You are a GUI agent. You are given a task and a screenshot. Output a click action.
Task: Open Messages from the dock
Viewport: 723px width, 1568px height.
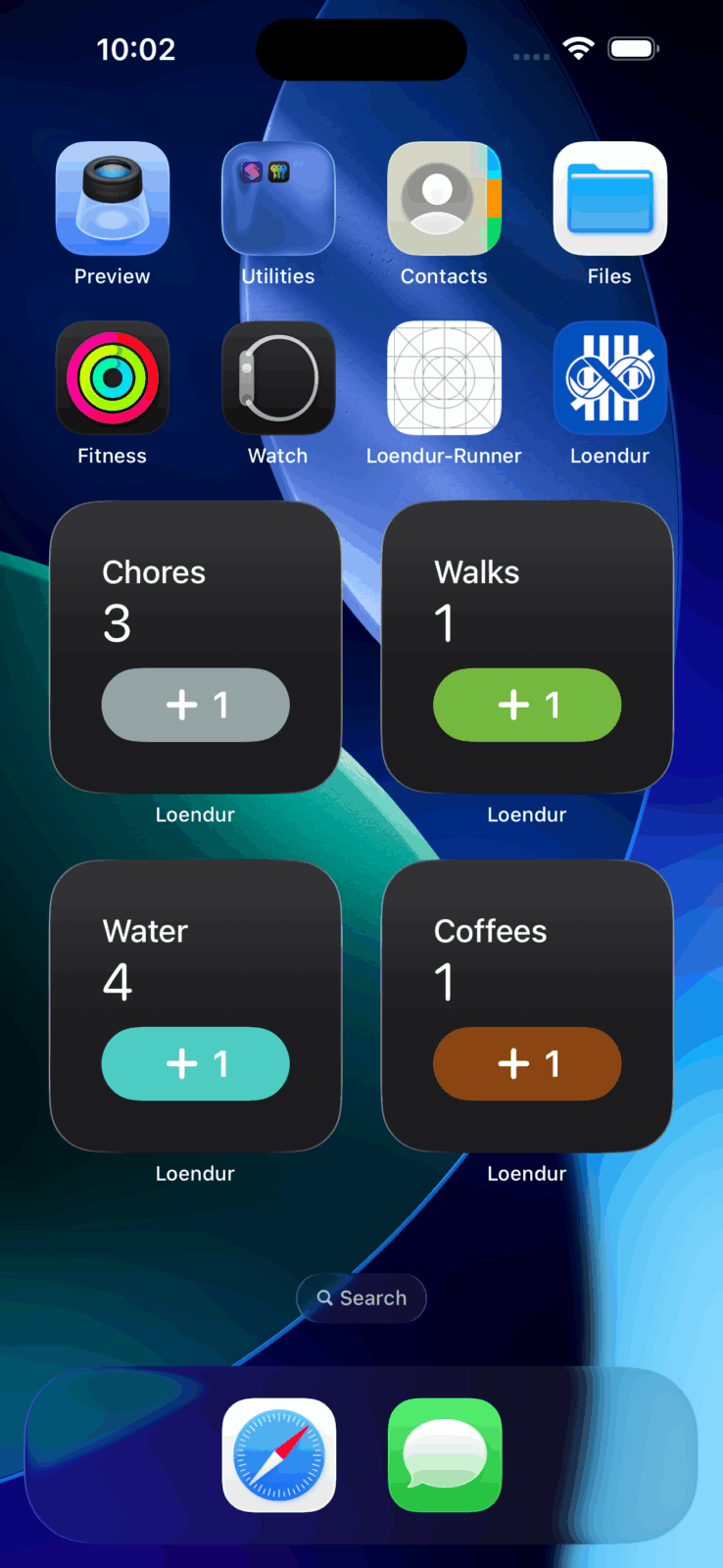(x=444, y=1455)
